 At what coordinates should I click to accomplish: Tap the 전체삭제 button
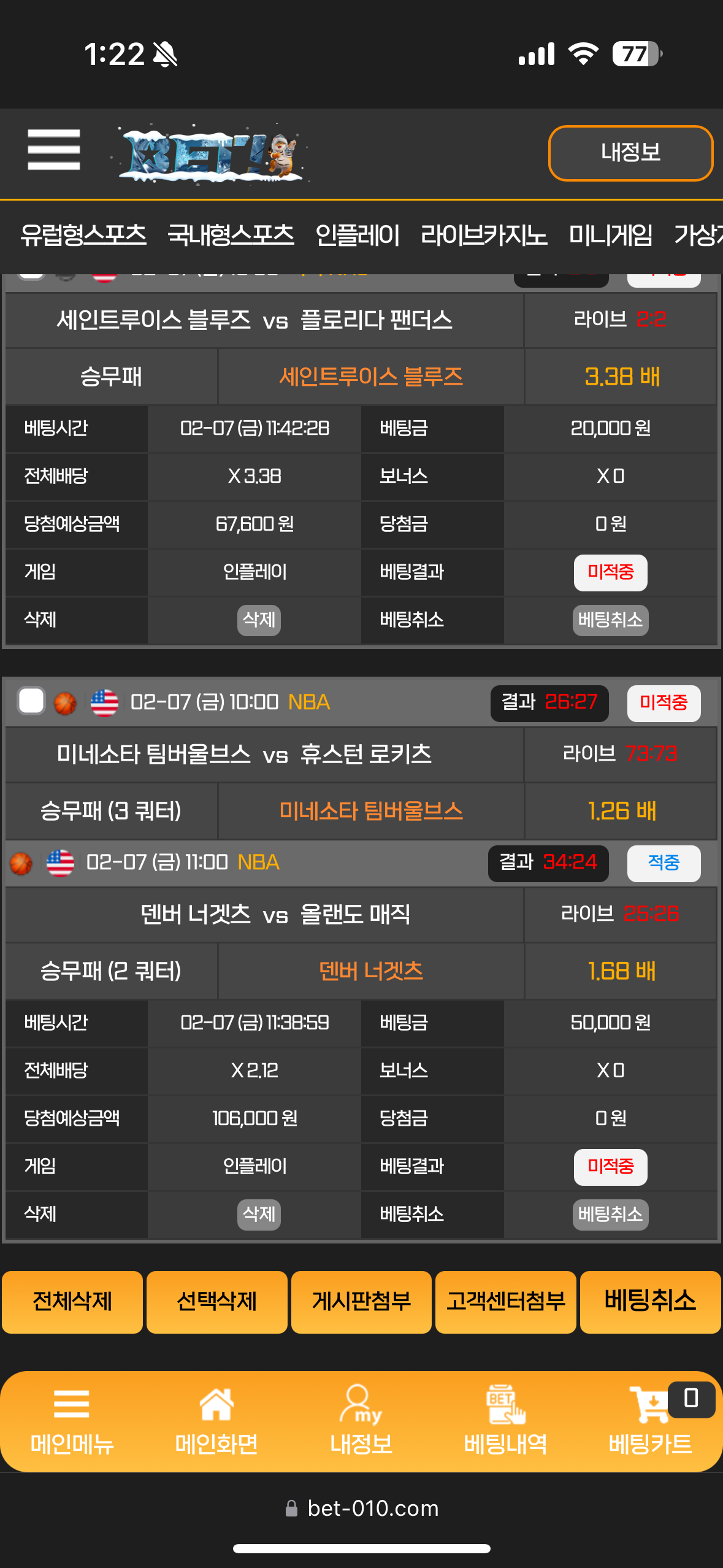click(72, 1302)
